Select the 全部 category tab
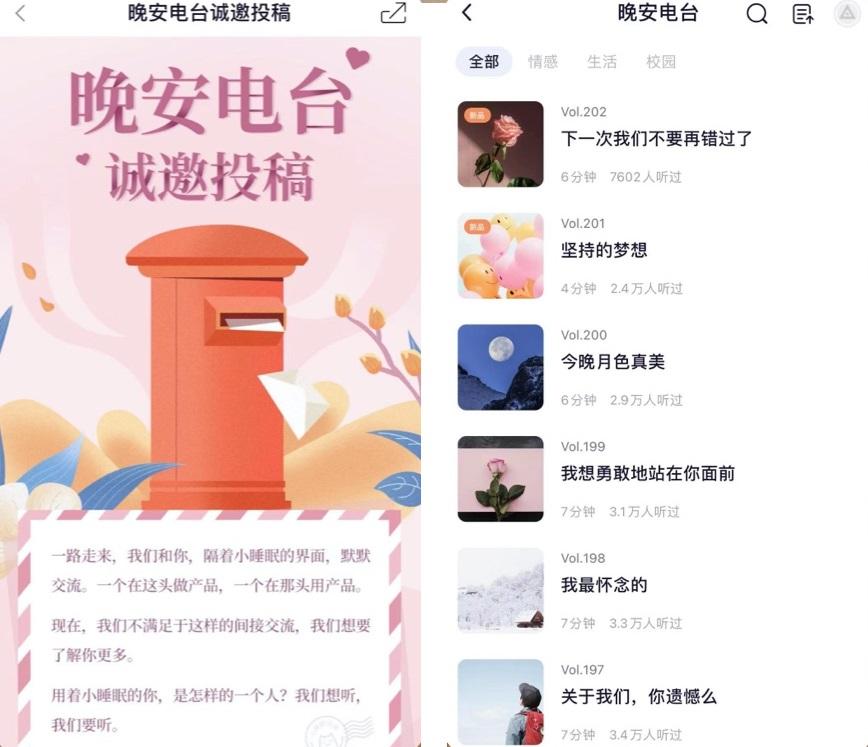 click(484, 62)
